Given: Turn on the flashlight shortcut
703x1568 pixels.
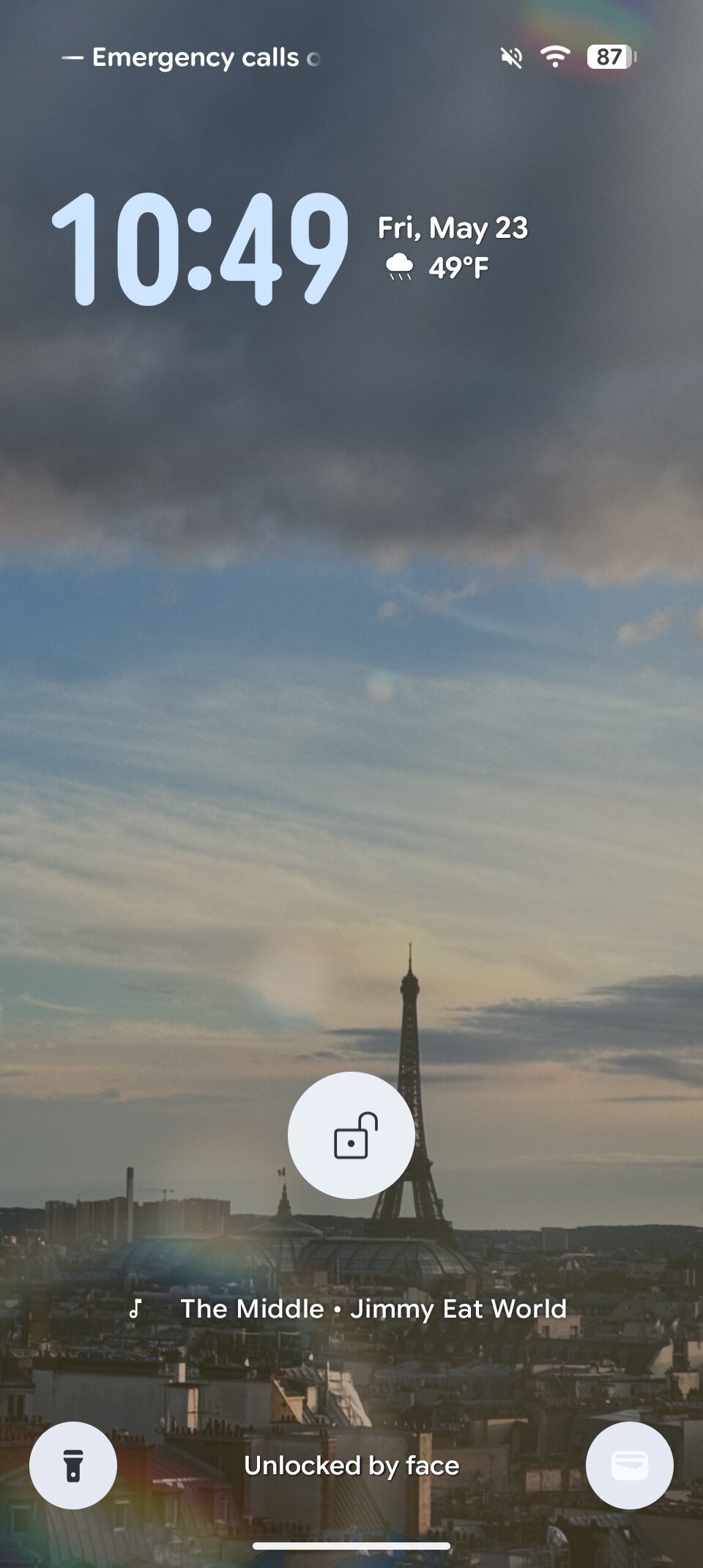Looking at the screenshot, I should tap(73, 1466).
